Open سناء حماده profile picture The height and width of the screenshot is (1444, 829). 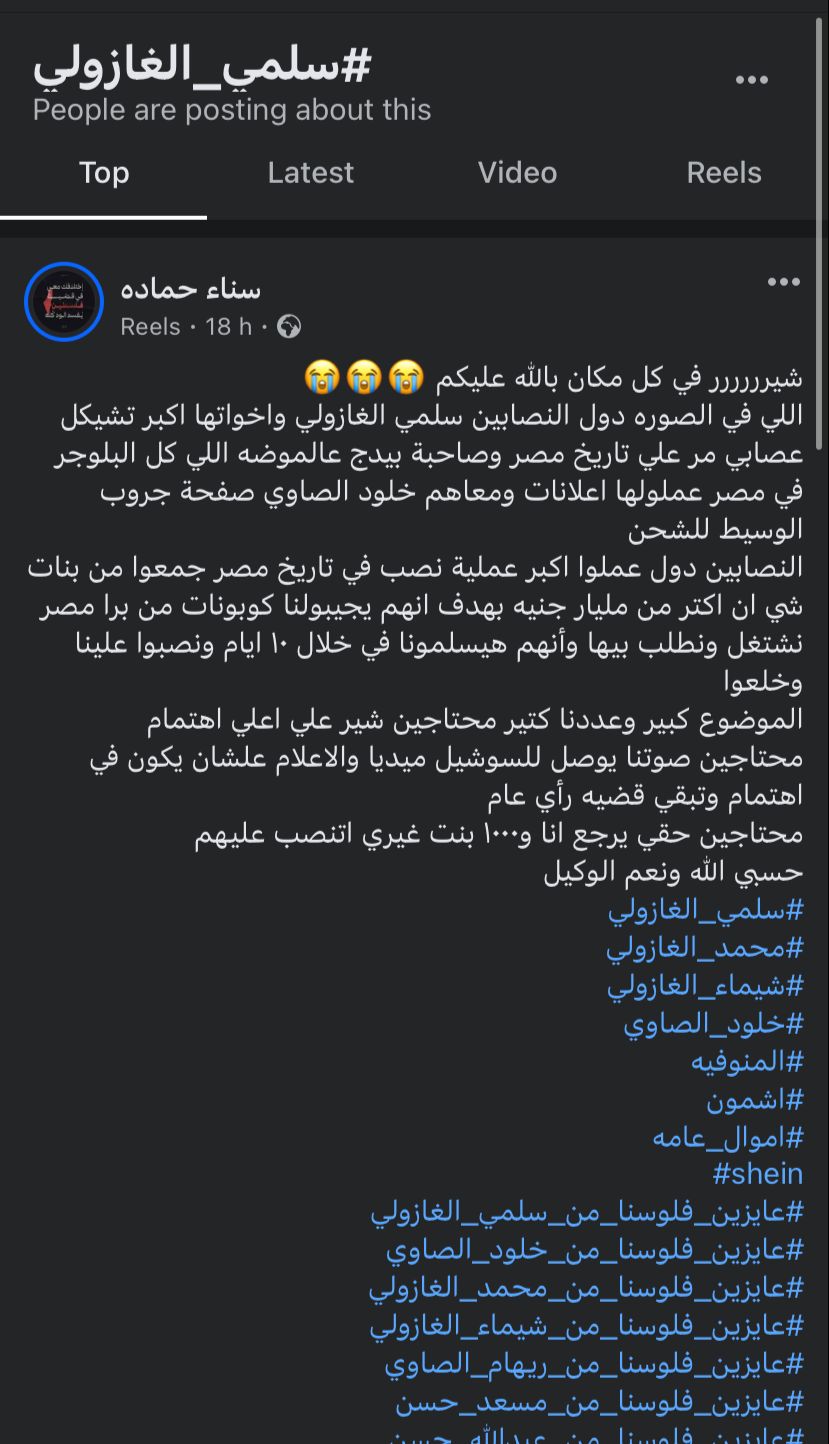tap(64, 302)
